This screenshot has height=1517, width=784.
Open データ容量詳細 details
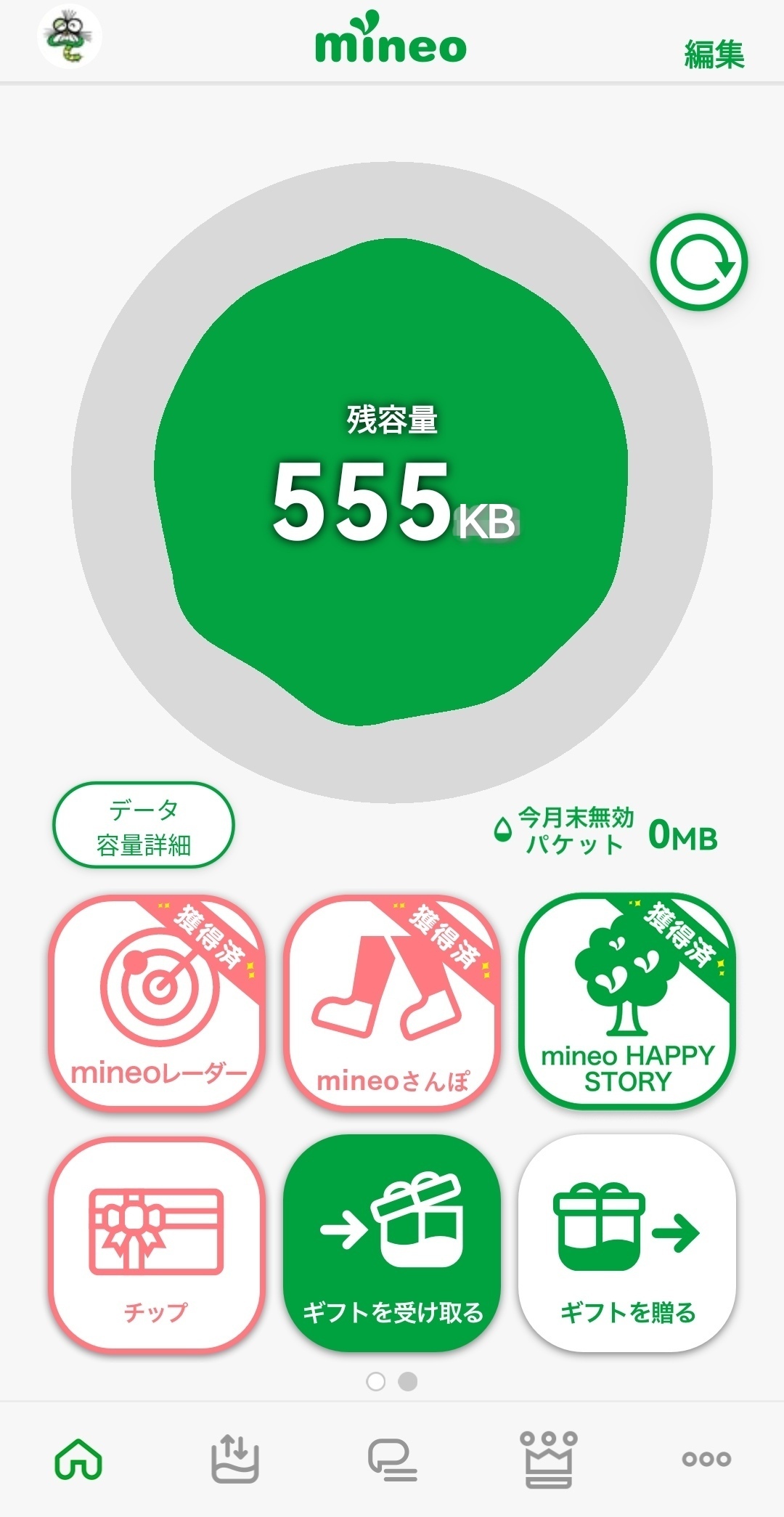pyautogui.click(x=144, y=826)
